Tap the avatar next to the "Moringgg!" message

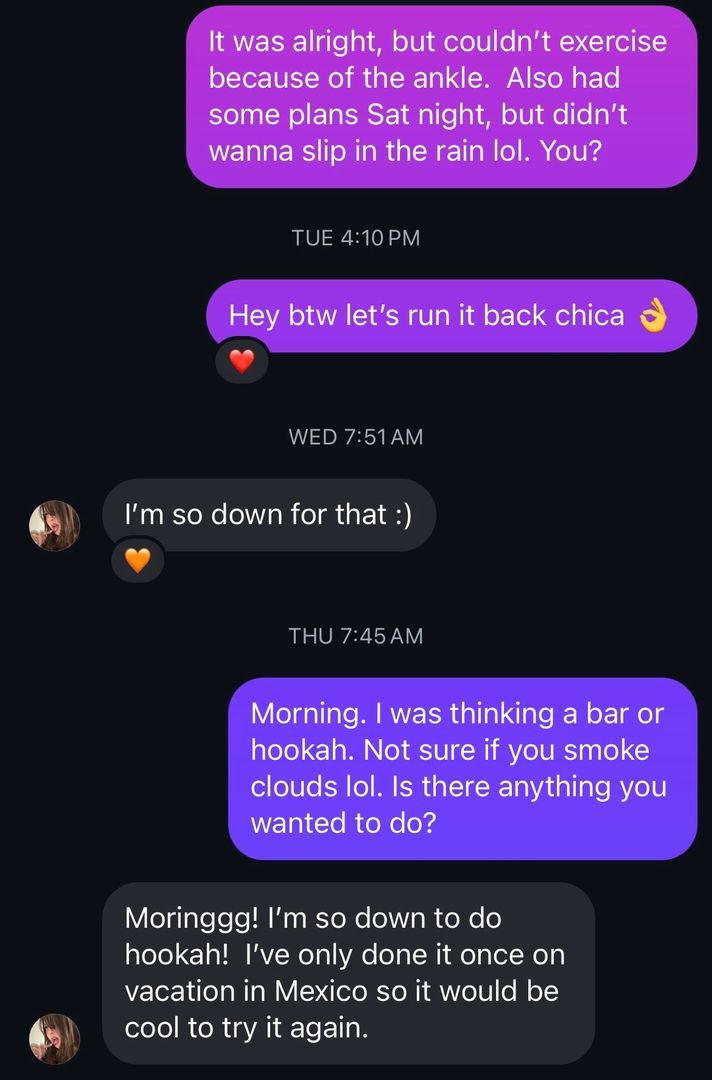54,1038
